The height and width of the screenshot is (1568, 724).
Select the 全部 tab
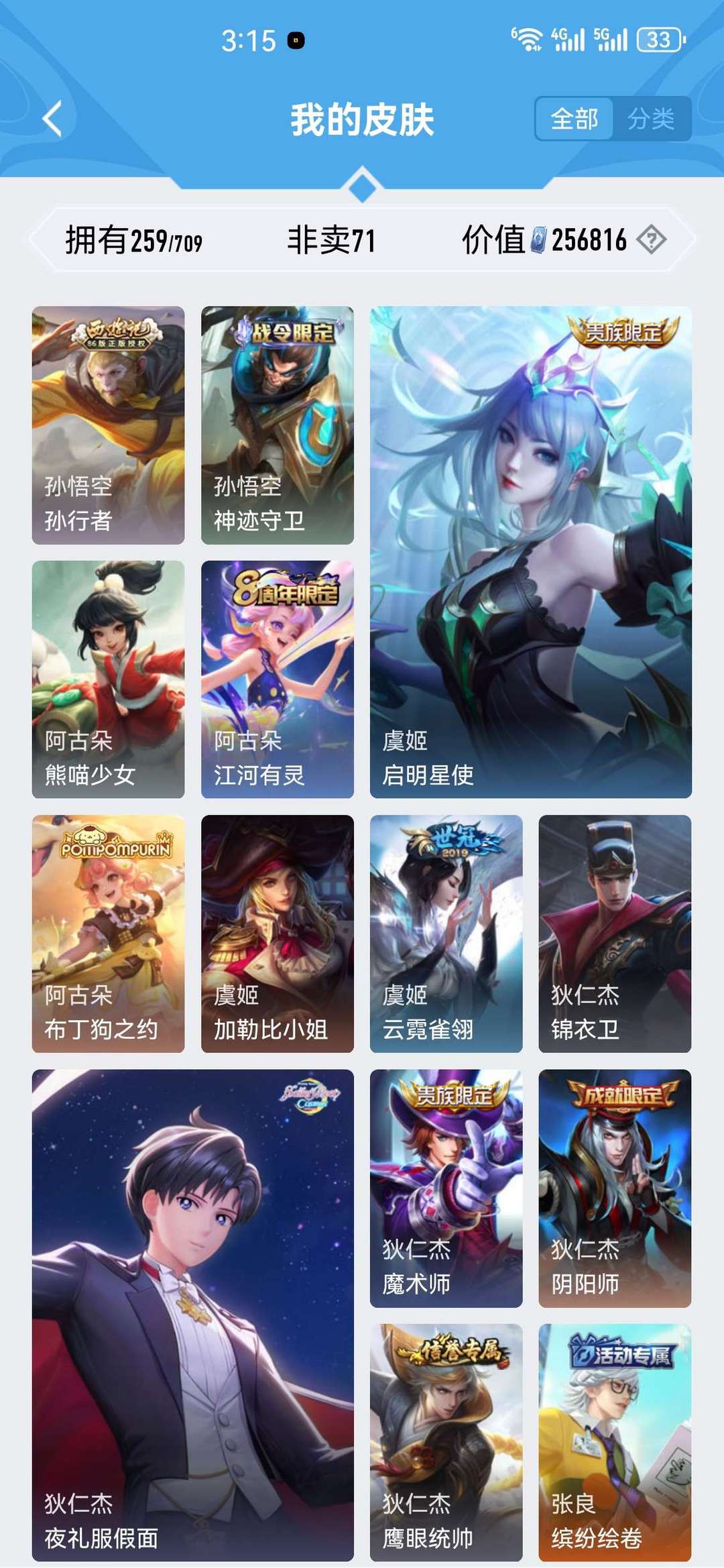574,119
